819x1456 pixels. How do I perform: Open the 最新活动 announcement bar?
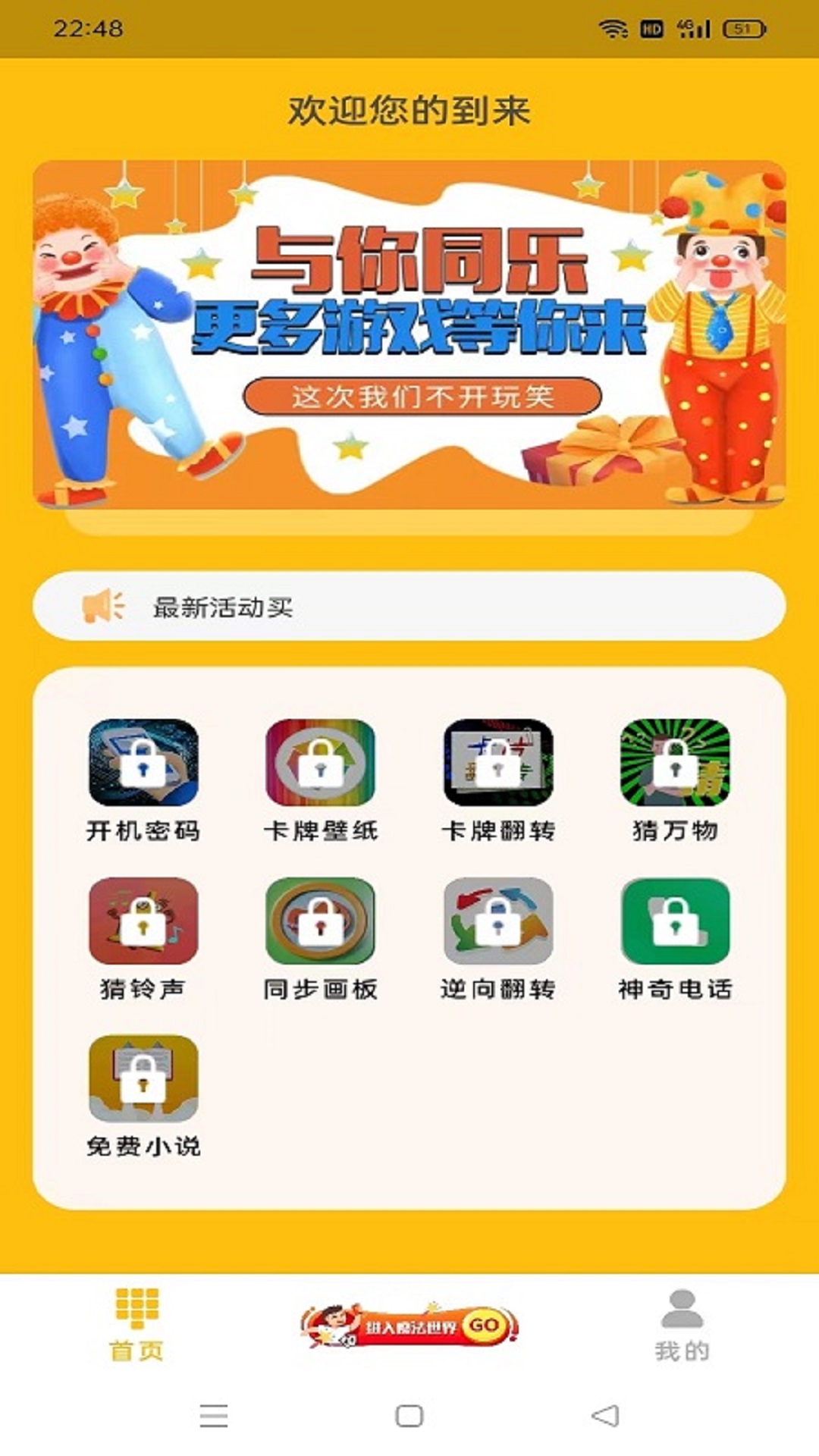click(409, 606)
